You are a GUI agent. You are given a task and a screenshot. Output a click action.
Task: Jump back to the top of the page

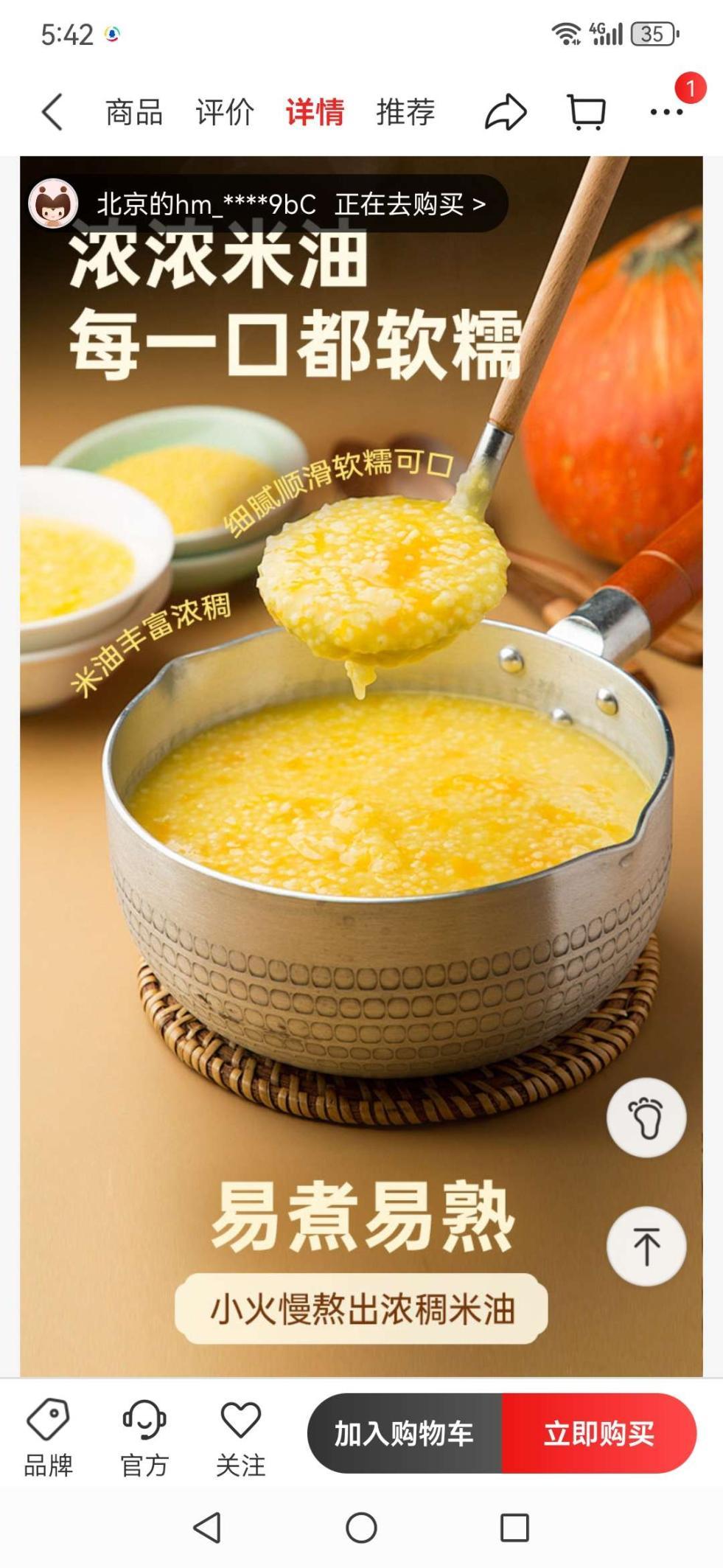[646, 1247]
